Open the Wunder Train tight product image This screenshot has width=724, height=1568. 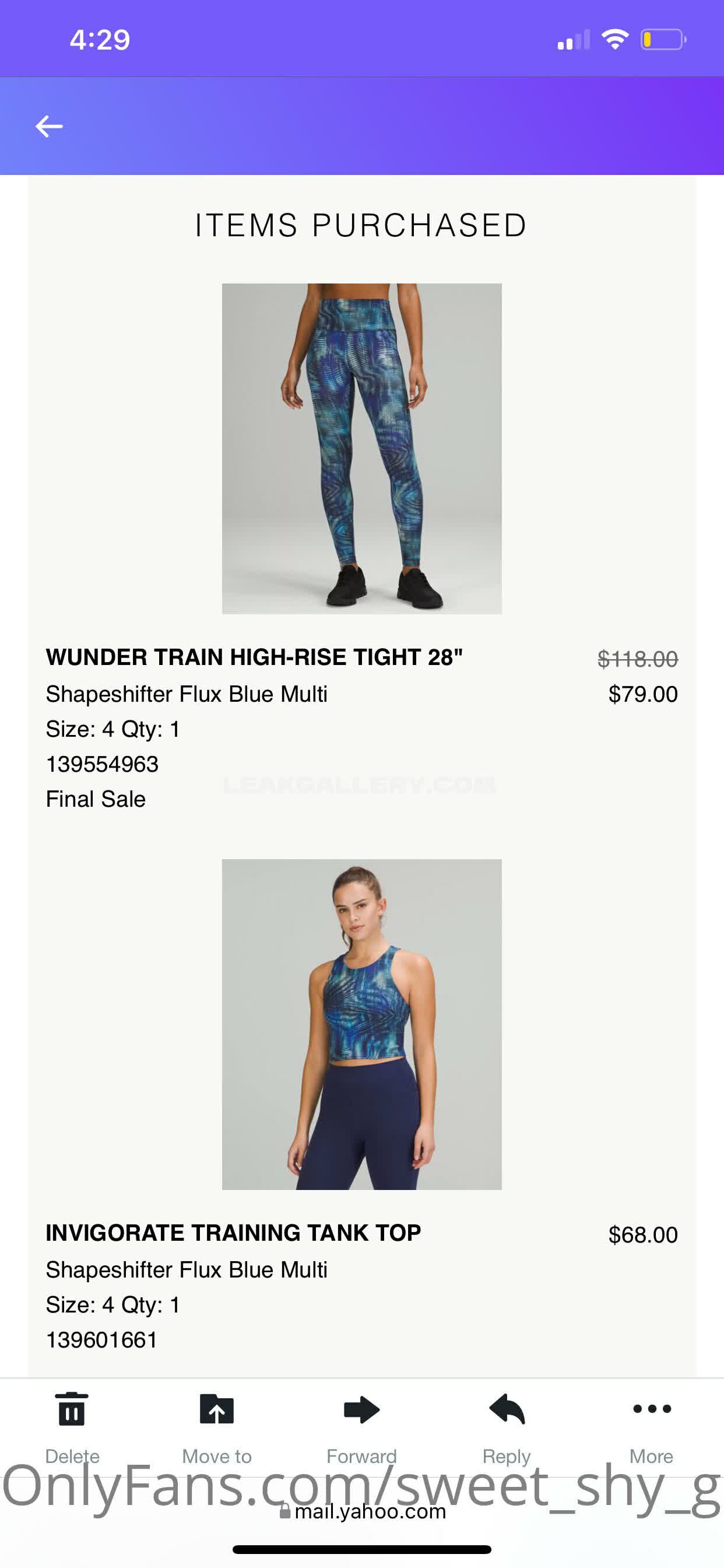click(361, 449)
